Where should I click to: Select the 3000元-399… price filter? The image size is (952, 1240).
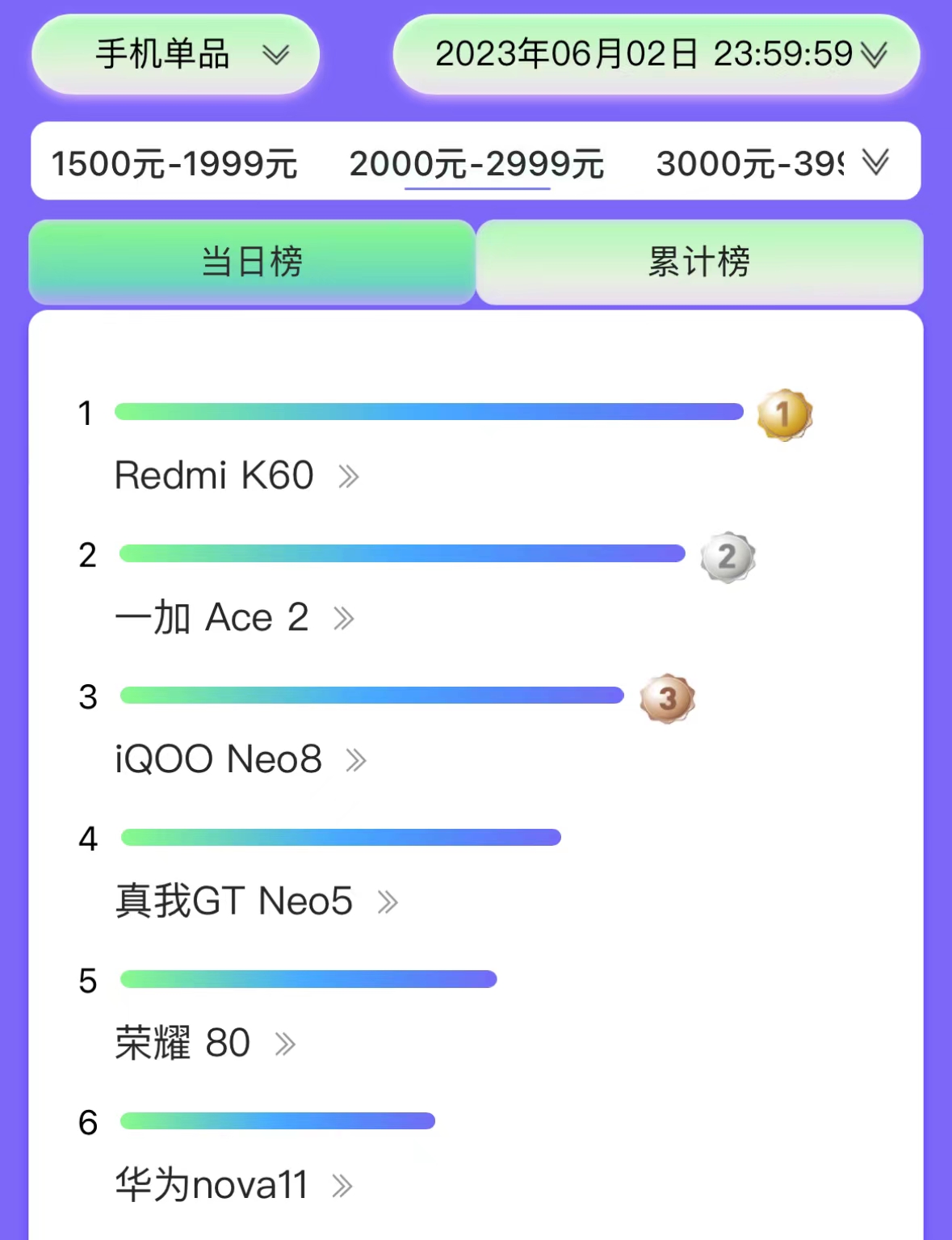tap(751, 163)
